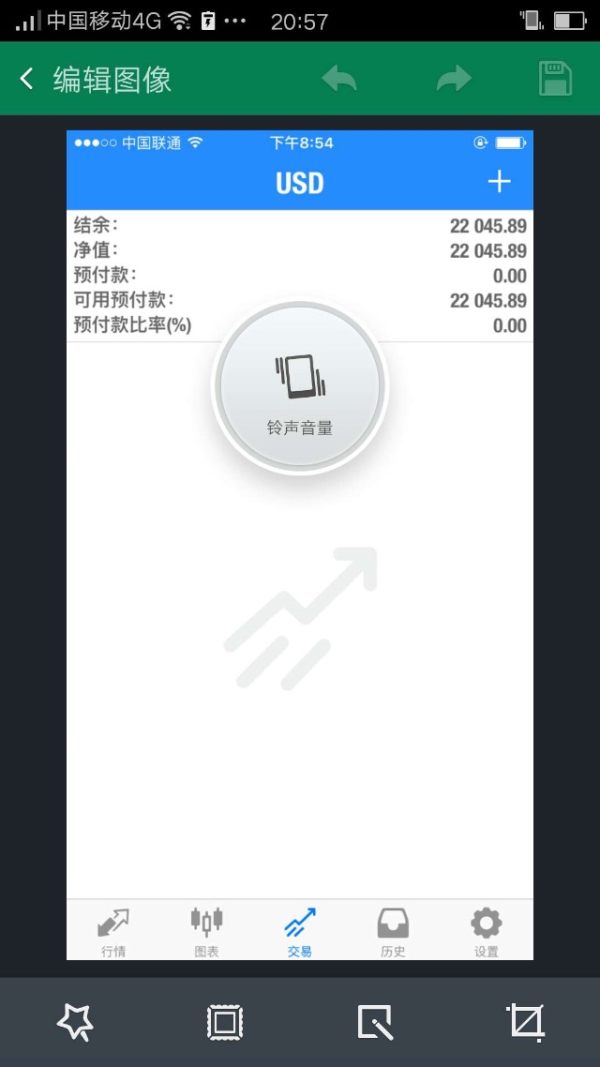
Task: Open the doodle pen tool
Action: (x=375, y=1022)
